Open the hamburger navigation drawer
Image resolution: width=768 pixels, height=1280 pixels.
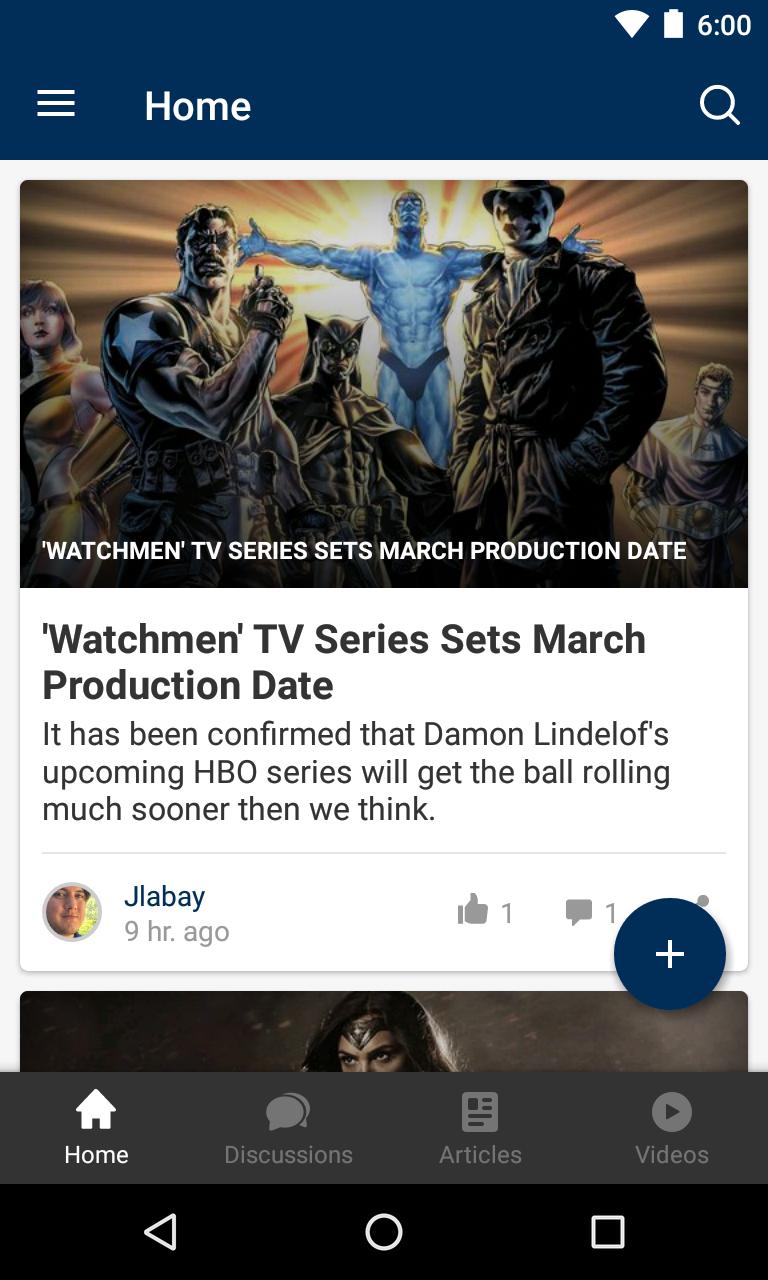tap(56, 104)
